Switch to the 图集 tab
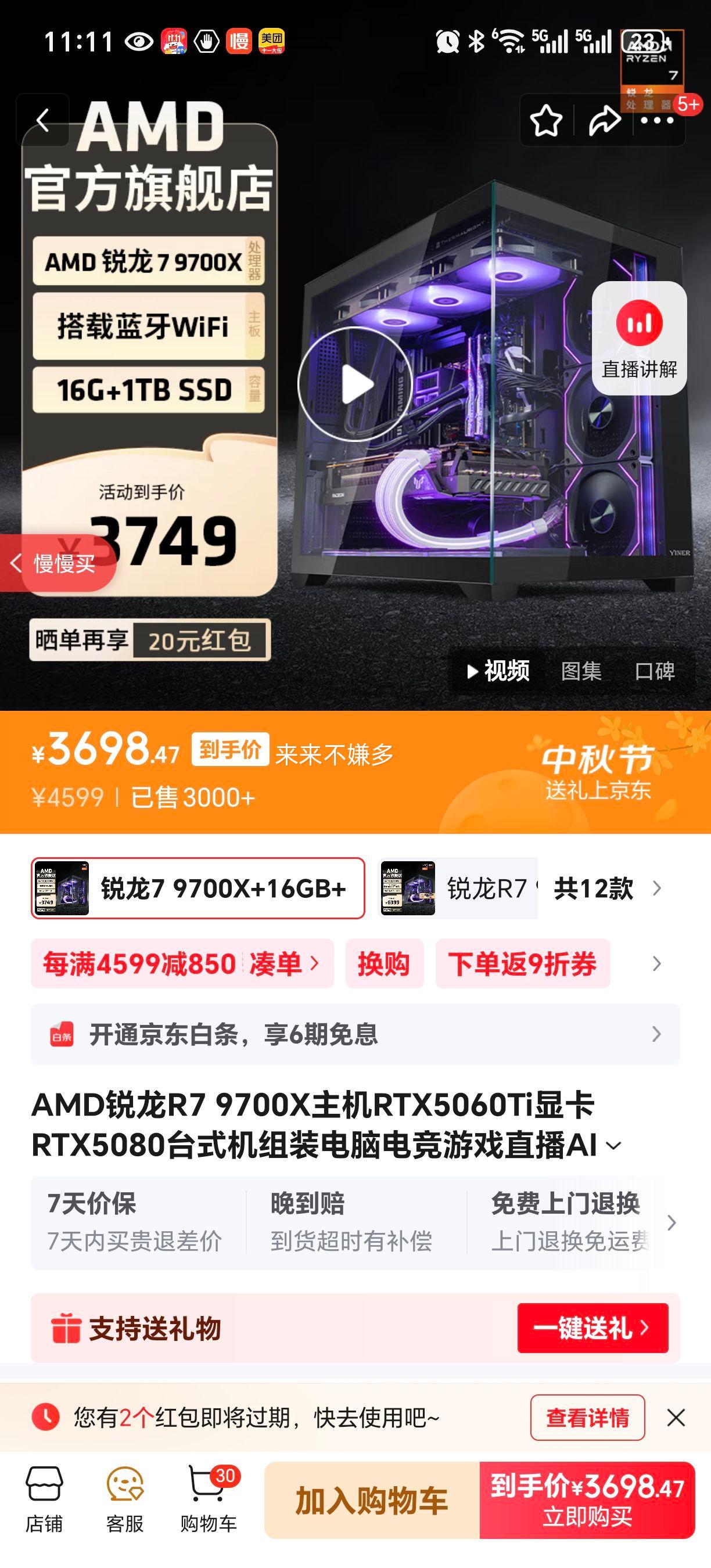Screen dimensions: 711x1568 click(x=580, y=671)
